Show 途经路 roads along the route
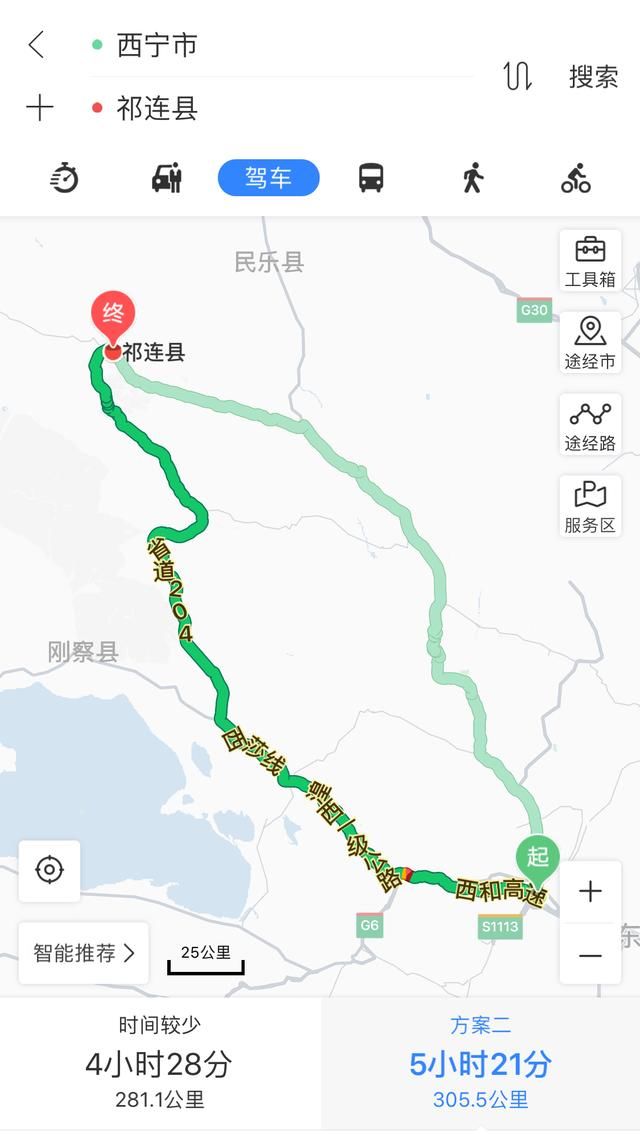 coord(590,425)
